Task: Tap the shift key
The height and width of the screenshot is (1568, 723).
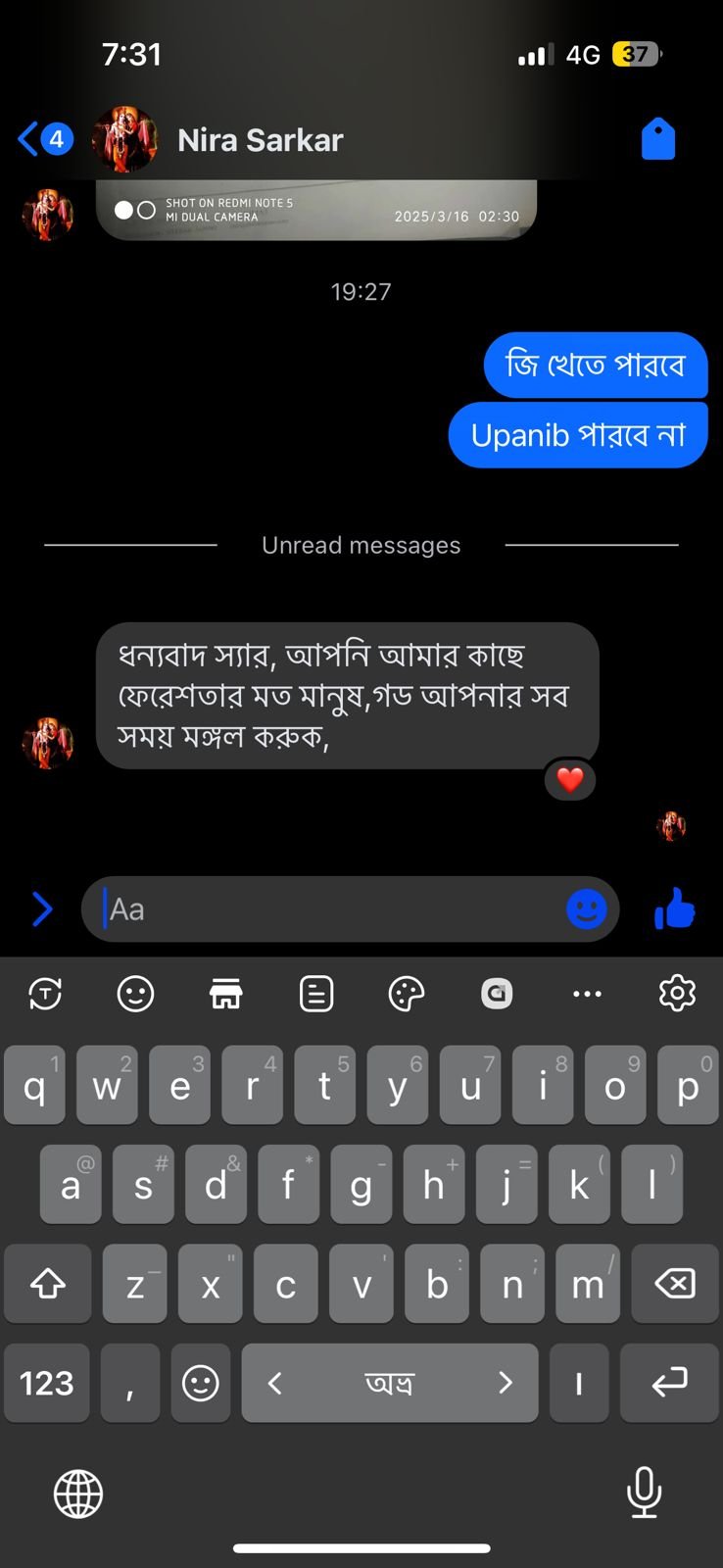Action: pos(47,1284)
